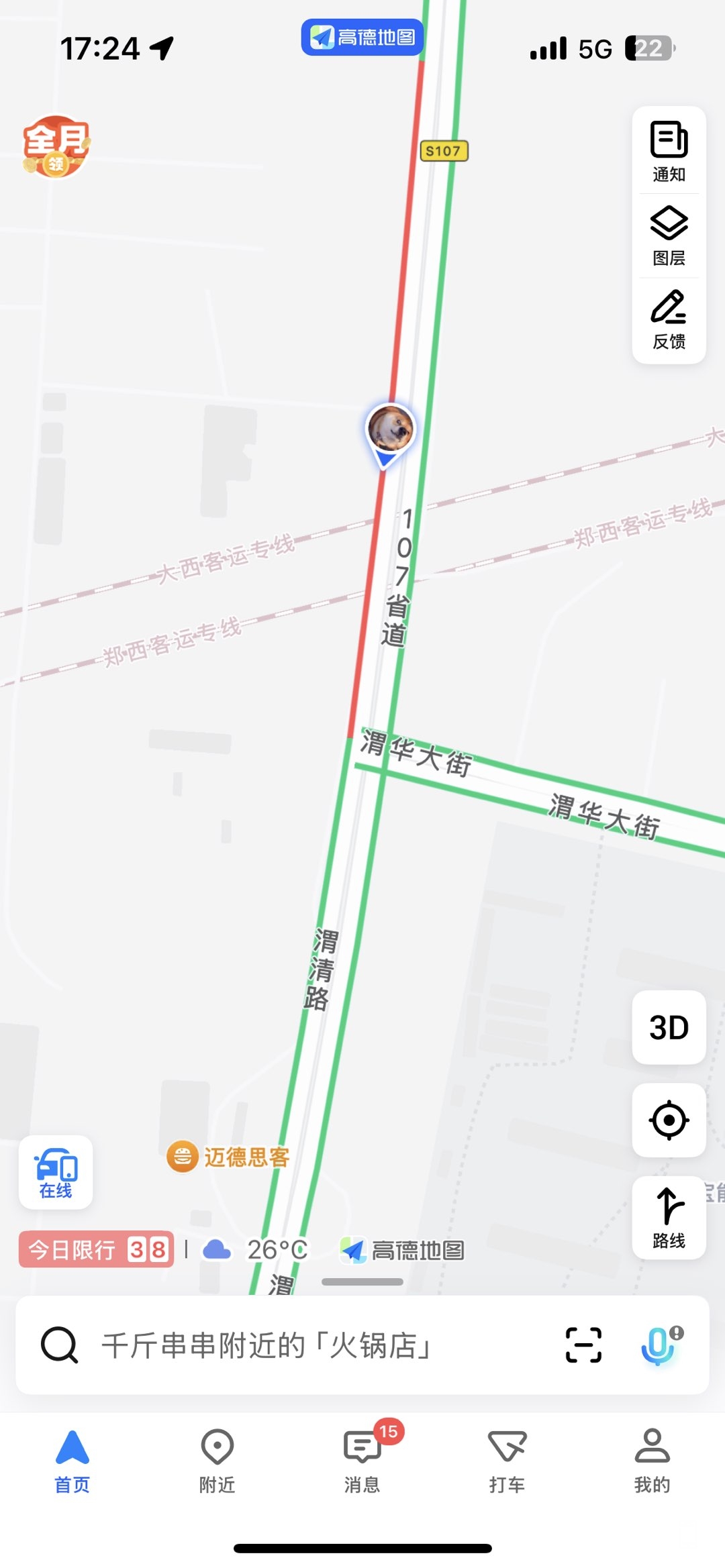Tap the 在线 car status button
Image resolution: width=725 pixels, height=1568 pixels.
pyautogui.click(x=56, y=1172)
